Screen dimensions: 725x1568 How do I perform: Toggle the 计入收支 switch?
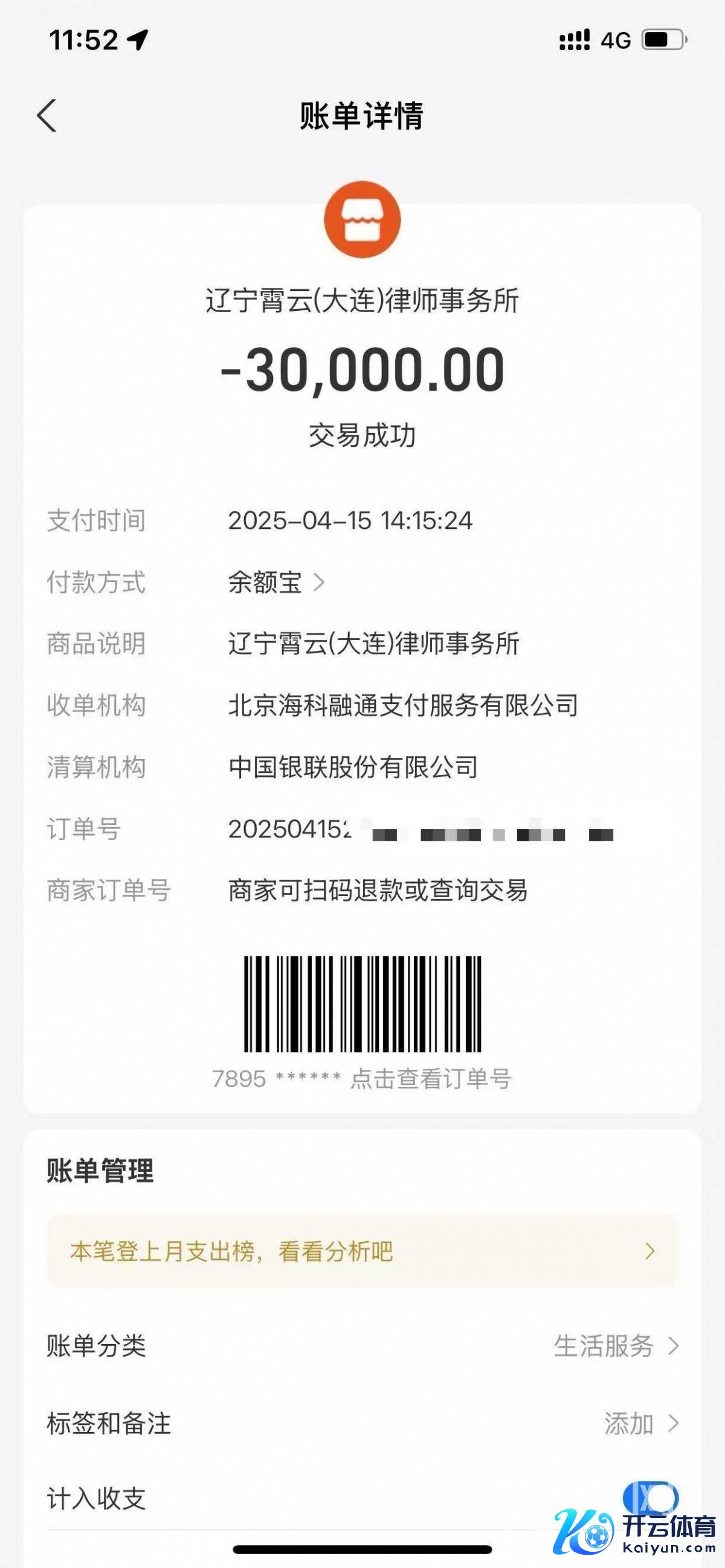coord(649,1499)
